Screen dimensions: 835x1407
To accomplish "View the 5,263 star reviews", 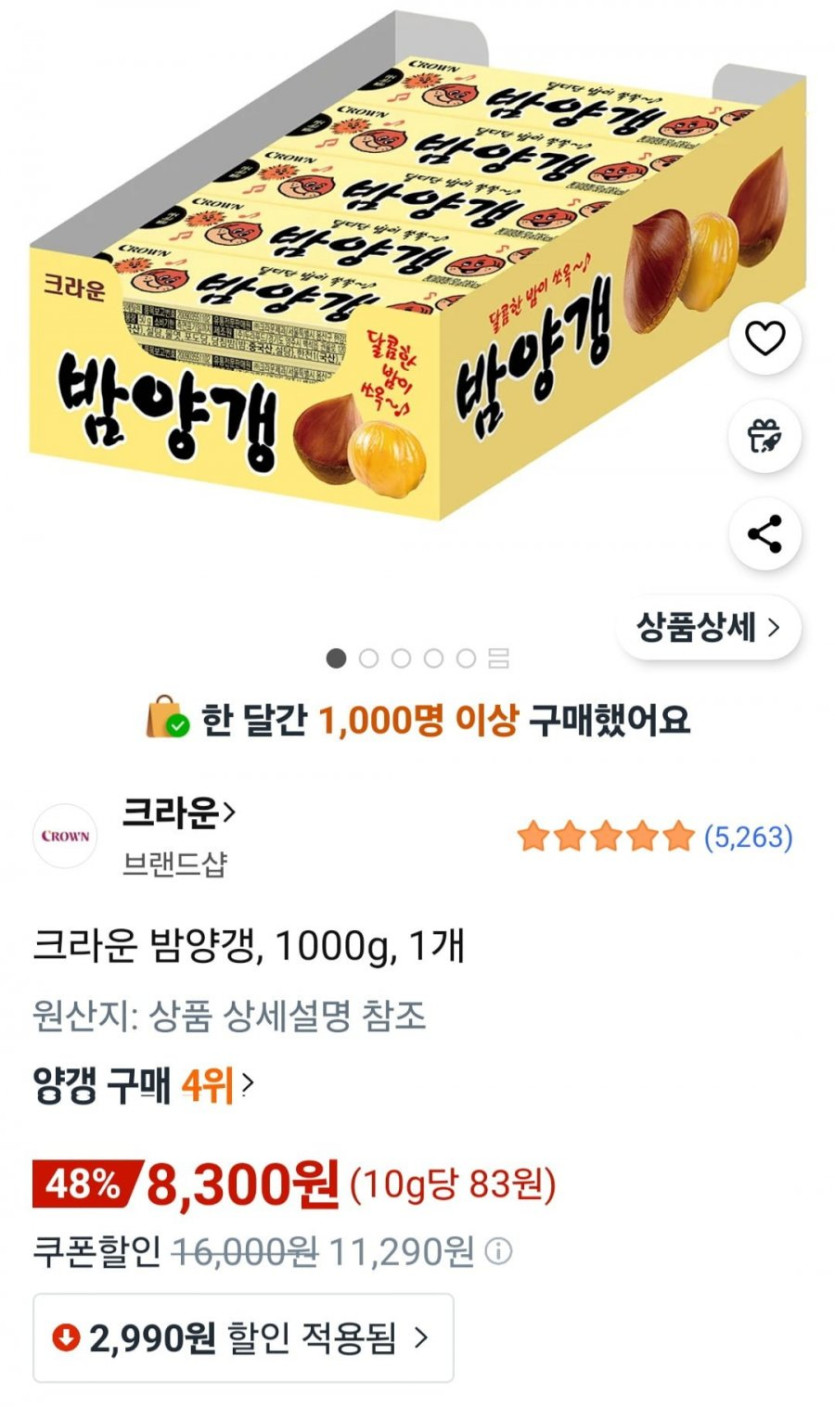I will (x=655, y=836).
